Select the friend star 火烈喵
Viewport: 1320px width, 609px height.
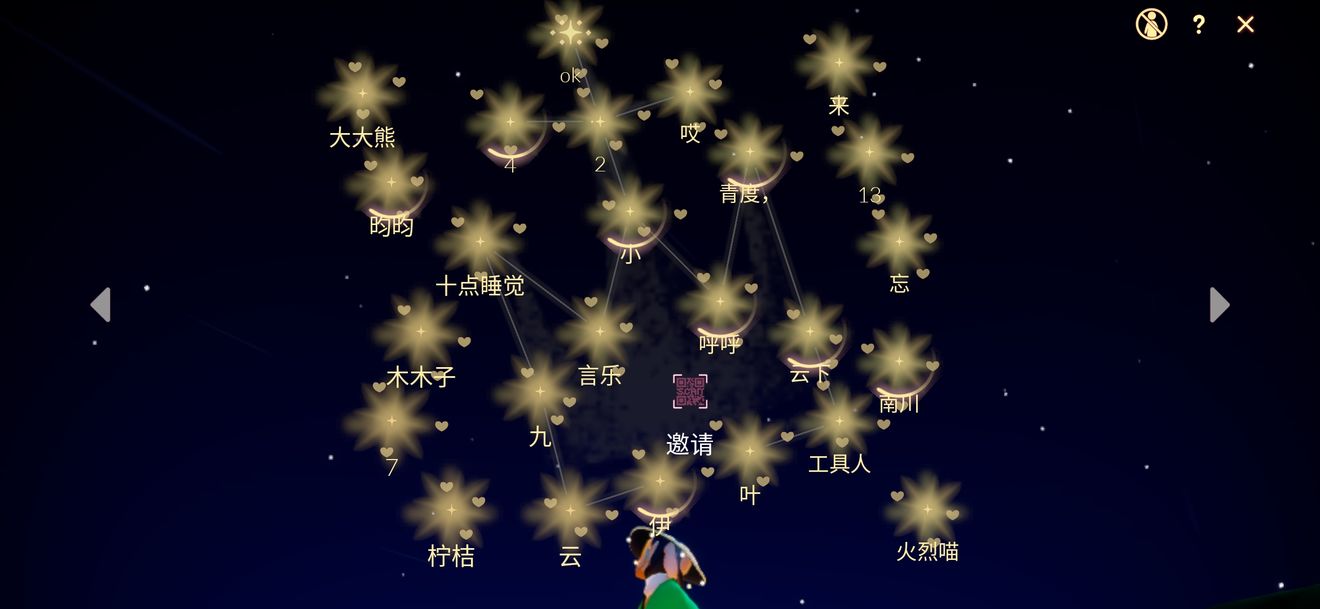tap(927, 509)
